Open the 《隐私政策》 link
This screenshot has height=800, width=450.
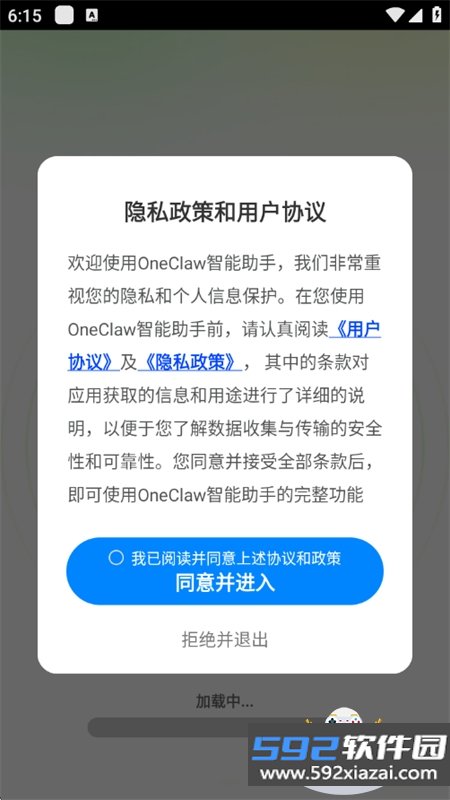point(189,363)
